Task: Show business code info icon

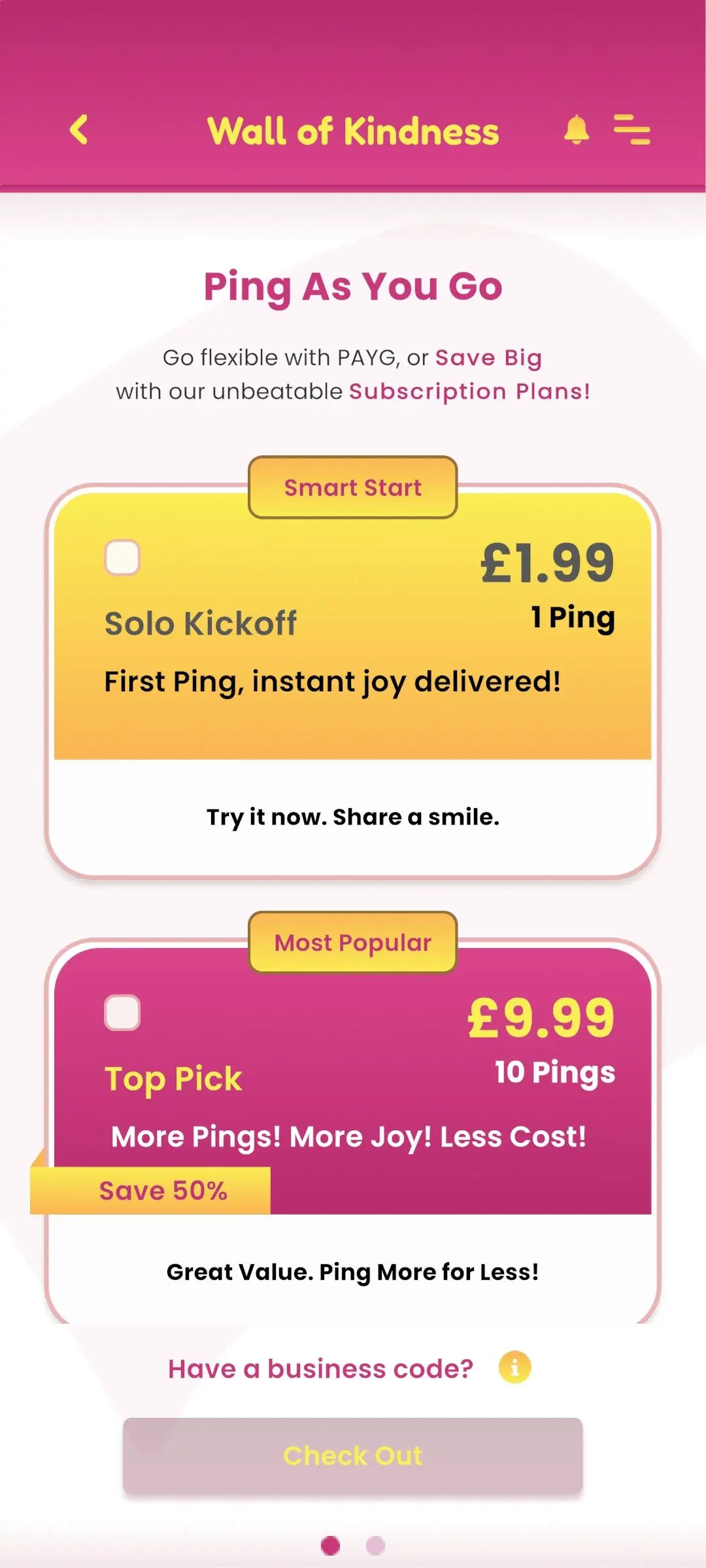Action: pos(514,1367)
